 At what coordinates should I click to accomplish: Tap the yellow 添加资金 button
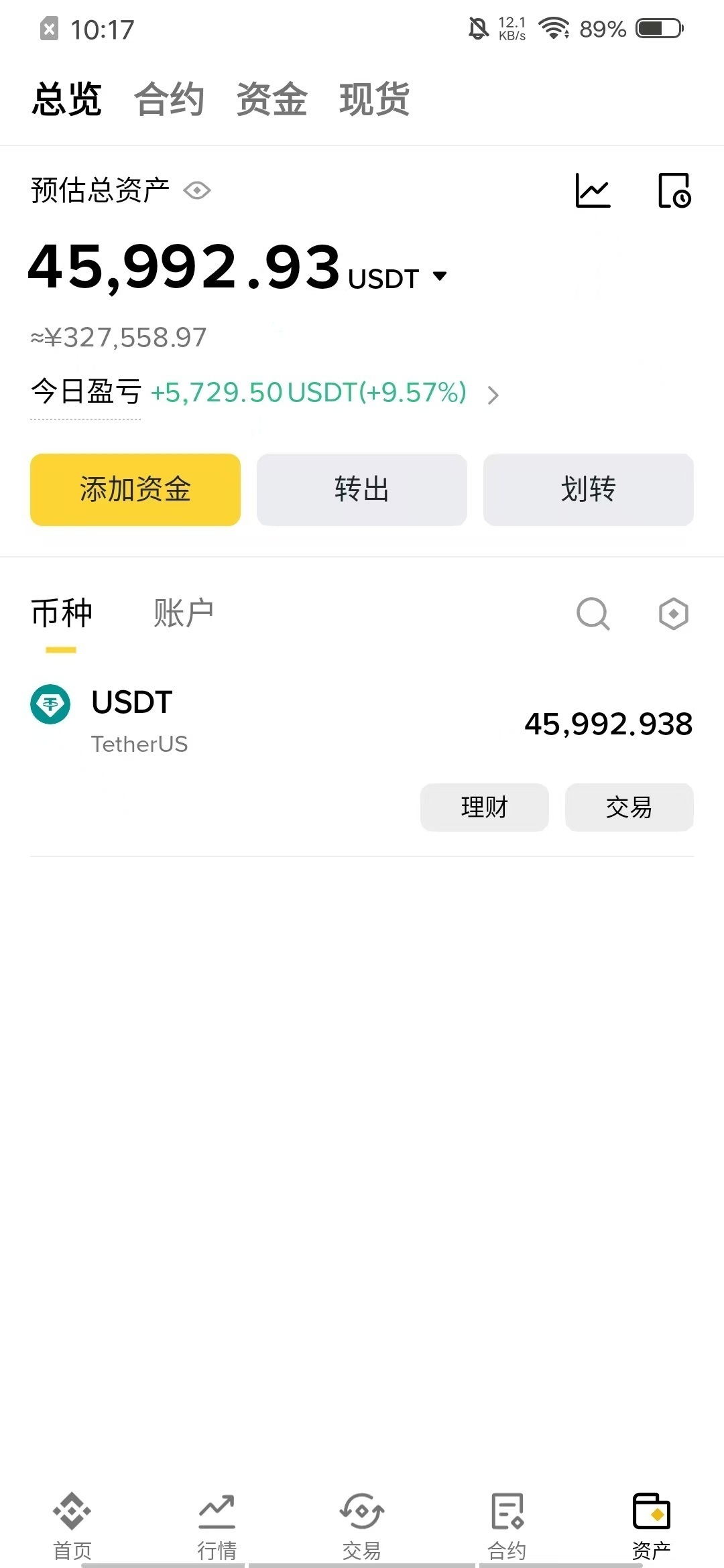[135, 489]
